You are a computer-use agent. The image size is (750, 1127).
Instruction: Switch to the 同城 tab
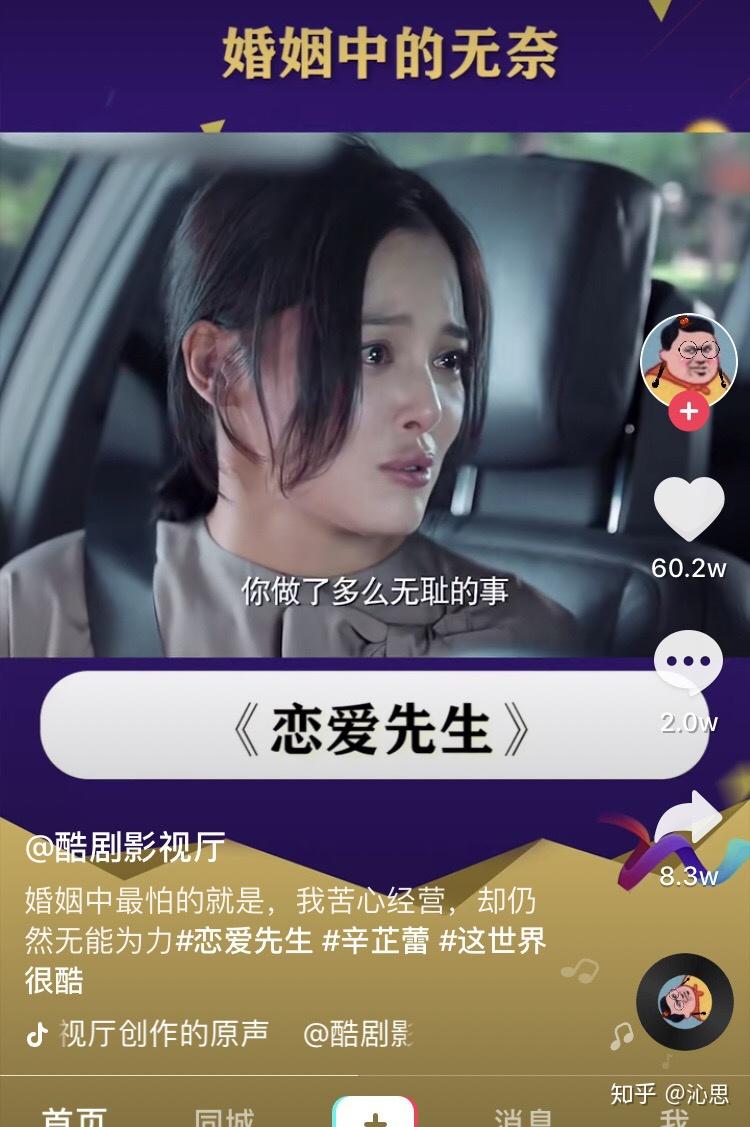click(x=224, y=1115)
